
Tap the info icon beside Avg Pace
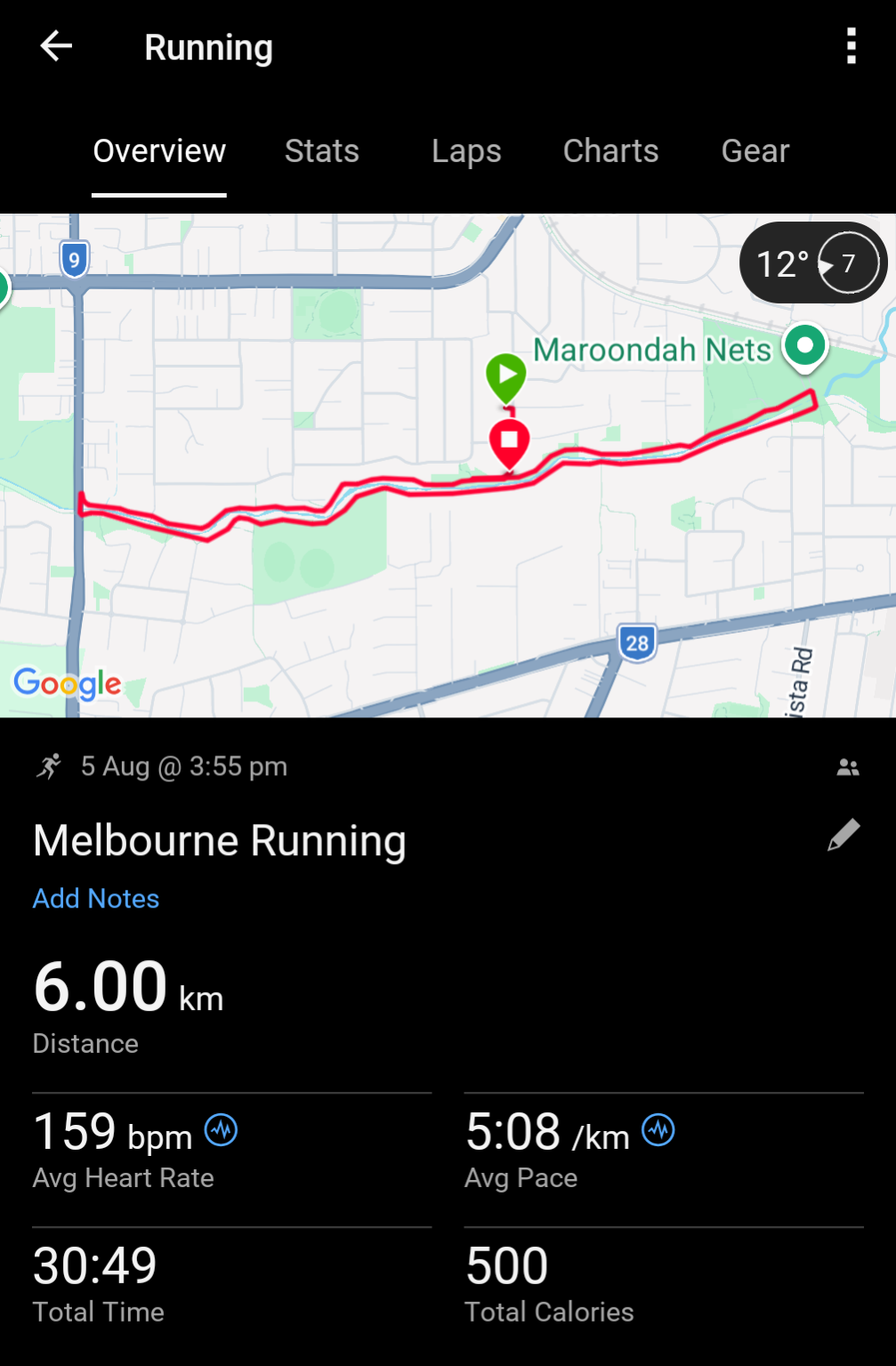(x=658, y=1130)
